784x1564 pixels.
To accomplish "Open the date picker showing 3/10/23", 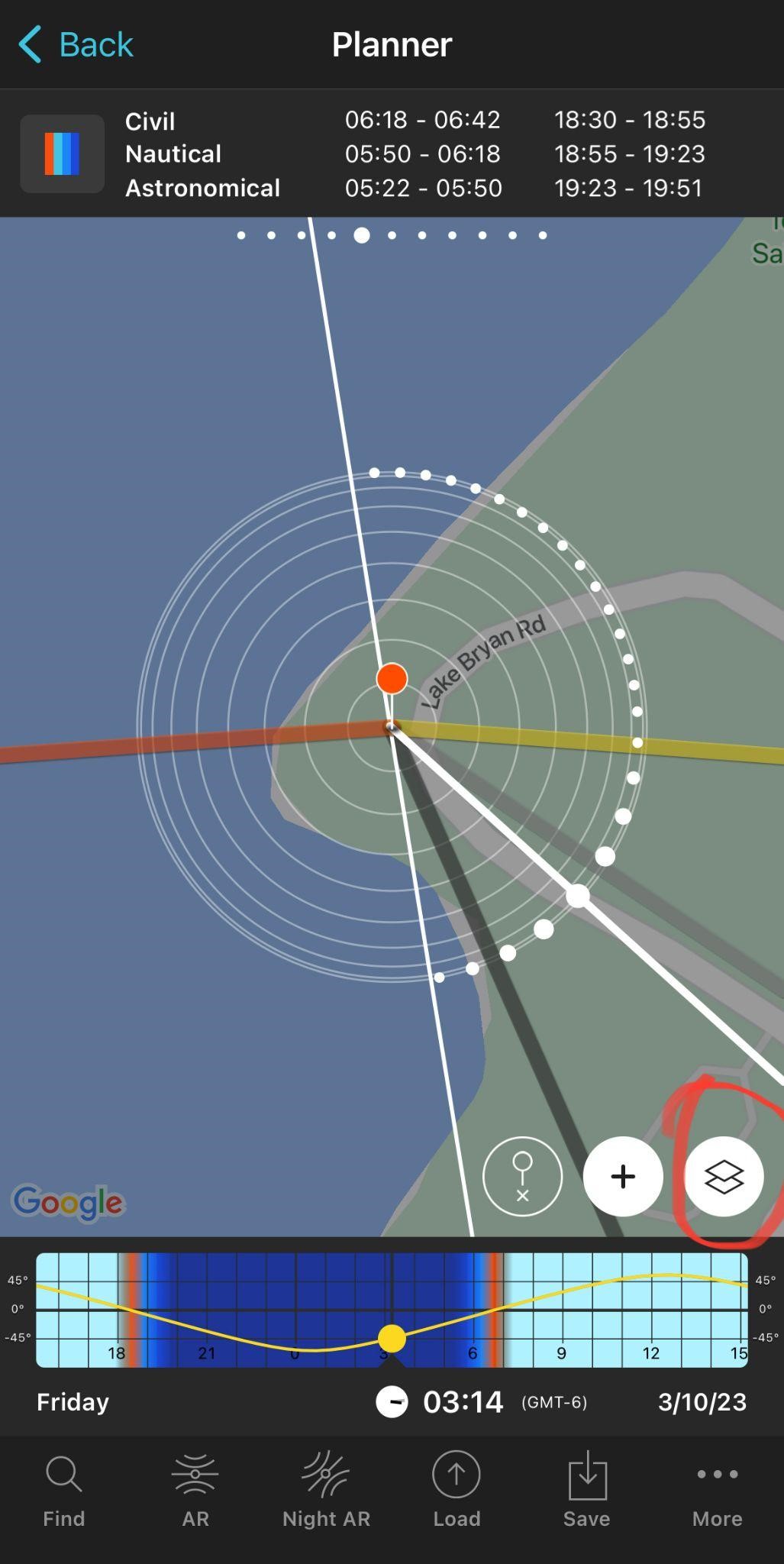I will (x=702, y=1401).
